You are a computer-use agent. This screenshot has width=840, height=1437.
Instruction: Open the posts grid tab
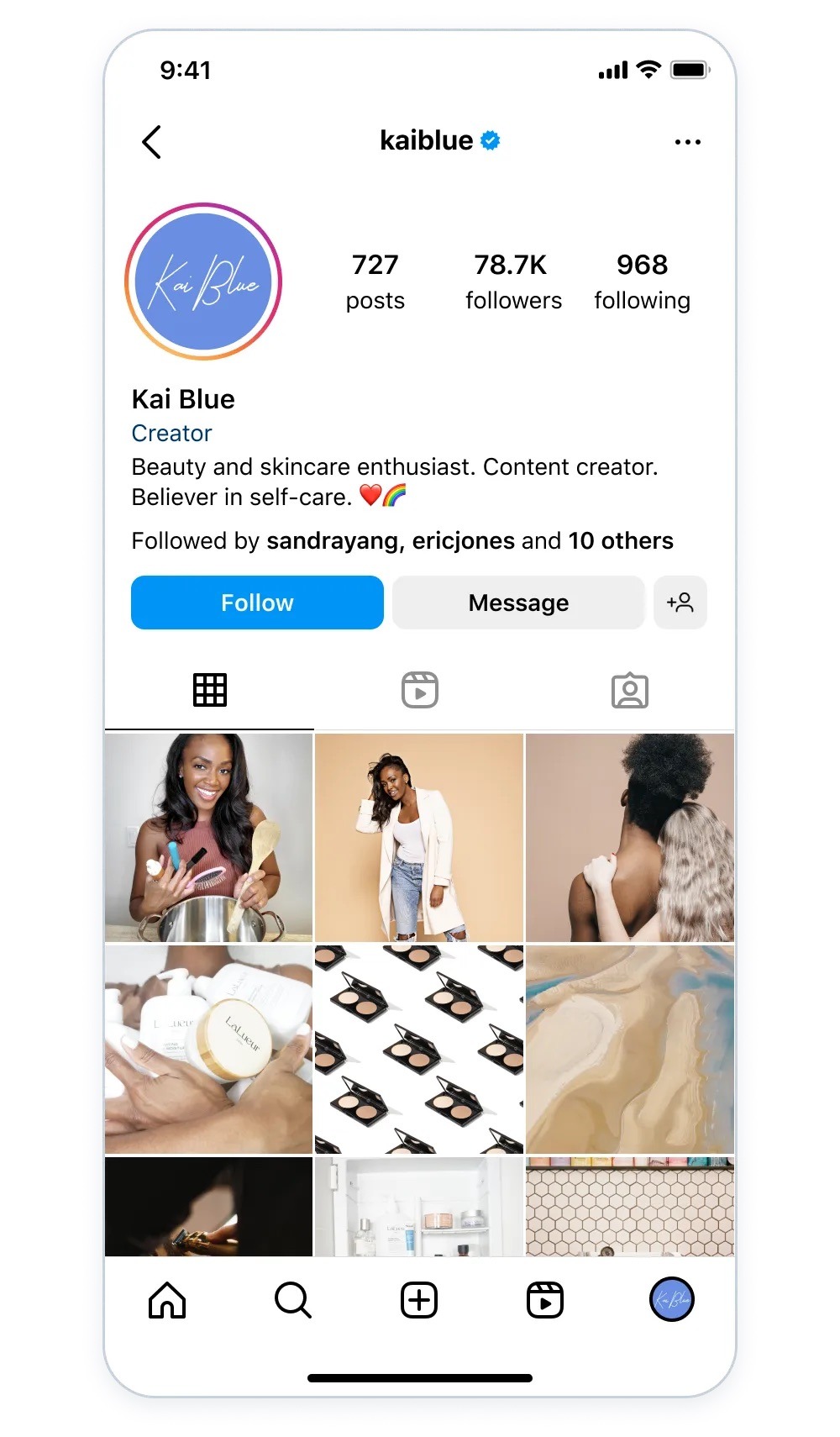208,690
